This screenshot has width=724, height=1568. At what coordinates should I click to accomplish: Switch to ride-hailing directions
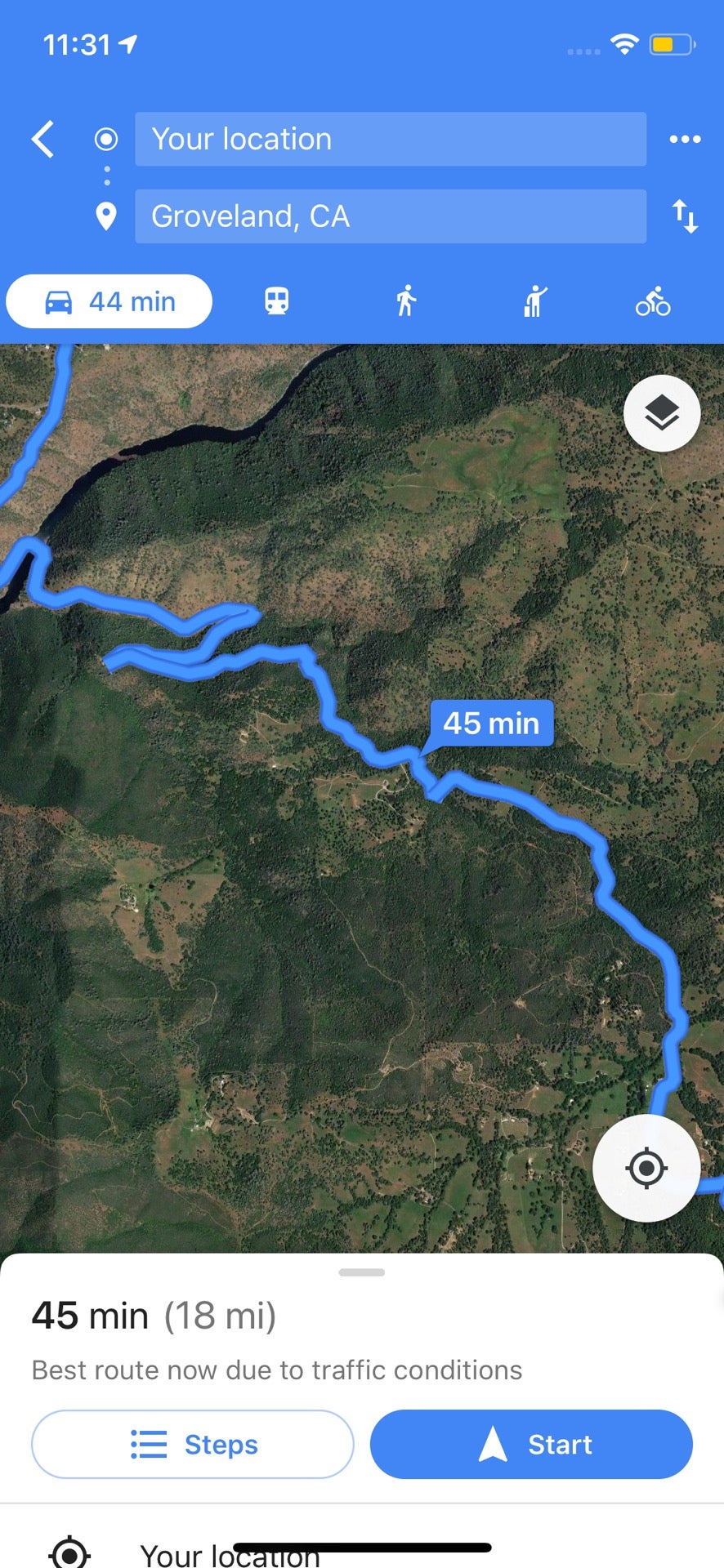click(534, 302)
